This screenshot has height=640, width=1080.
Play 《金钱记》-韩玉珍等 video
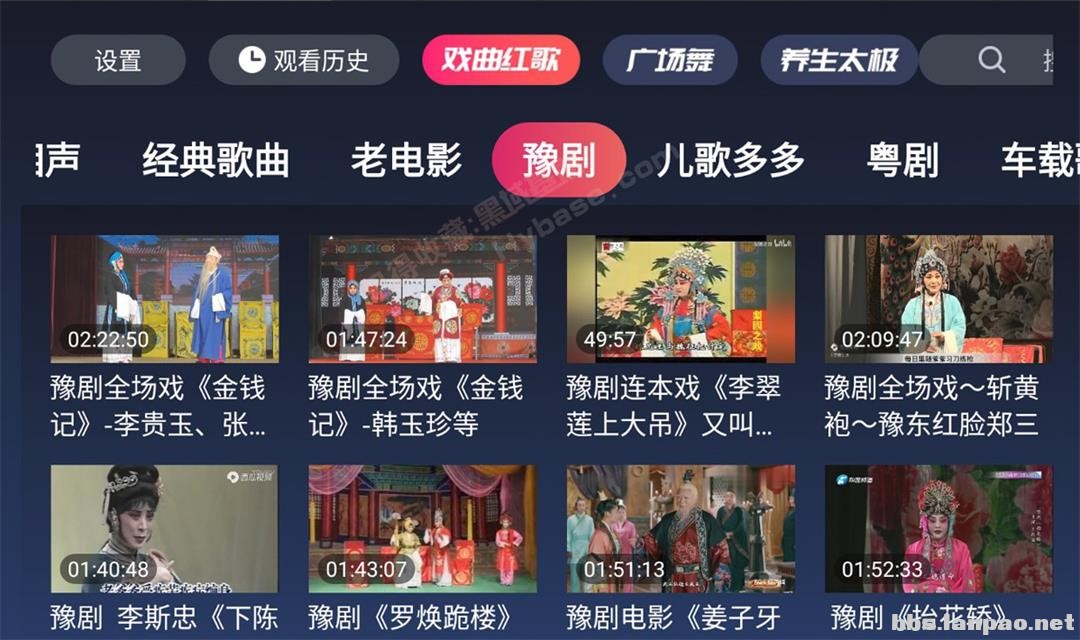point(422,299)
